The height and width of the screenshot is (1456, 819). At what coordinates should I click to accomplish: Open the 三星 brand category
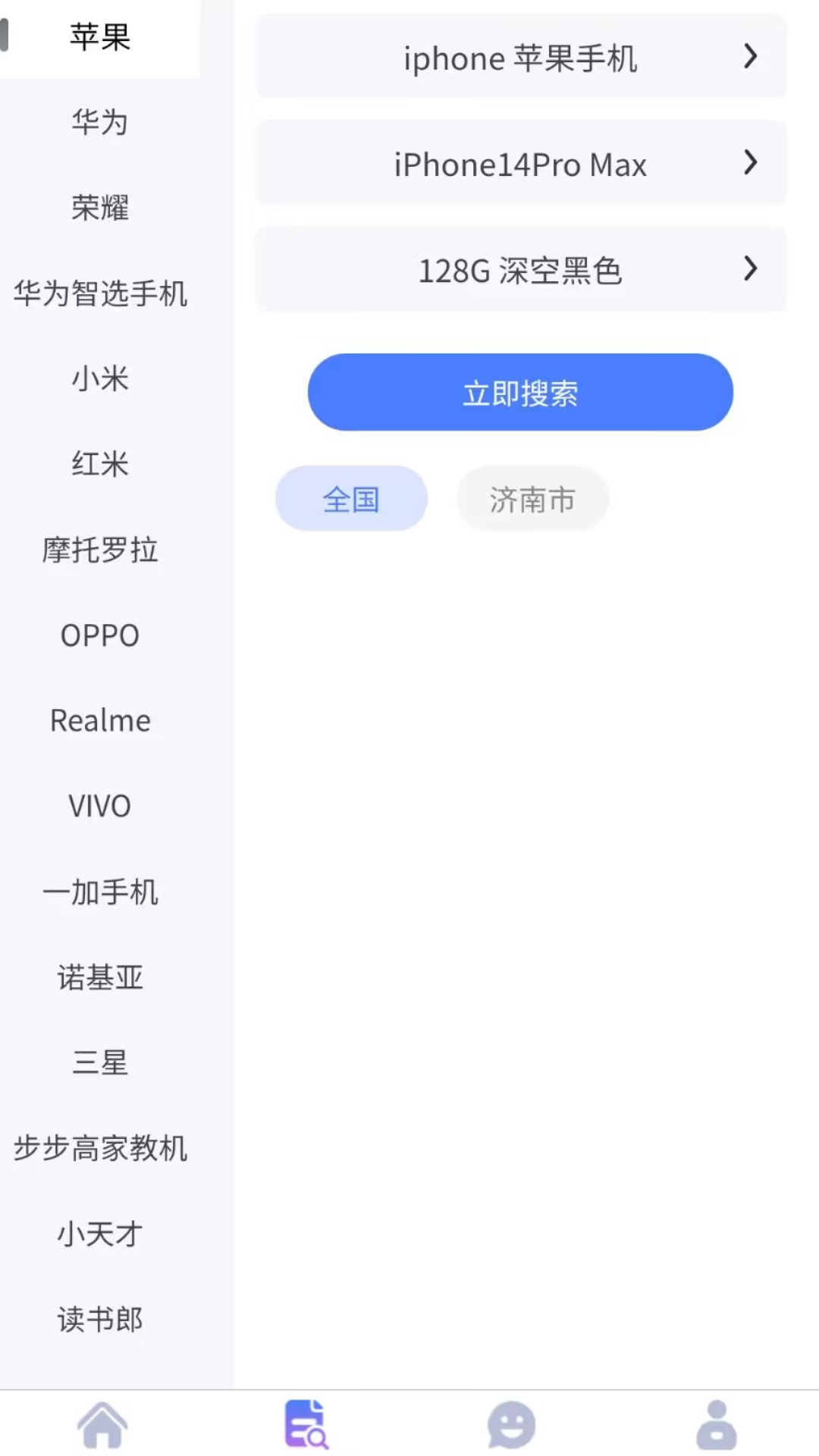tap(101, 1063)
